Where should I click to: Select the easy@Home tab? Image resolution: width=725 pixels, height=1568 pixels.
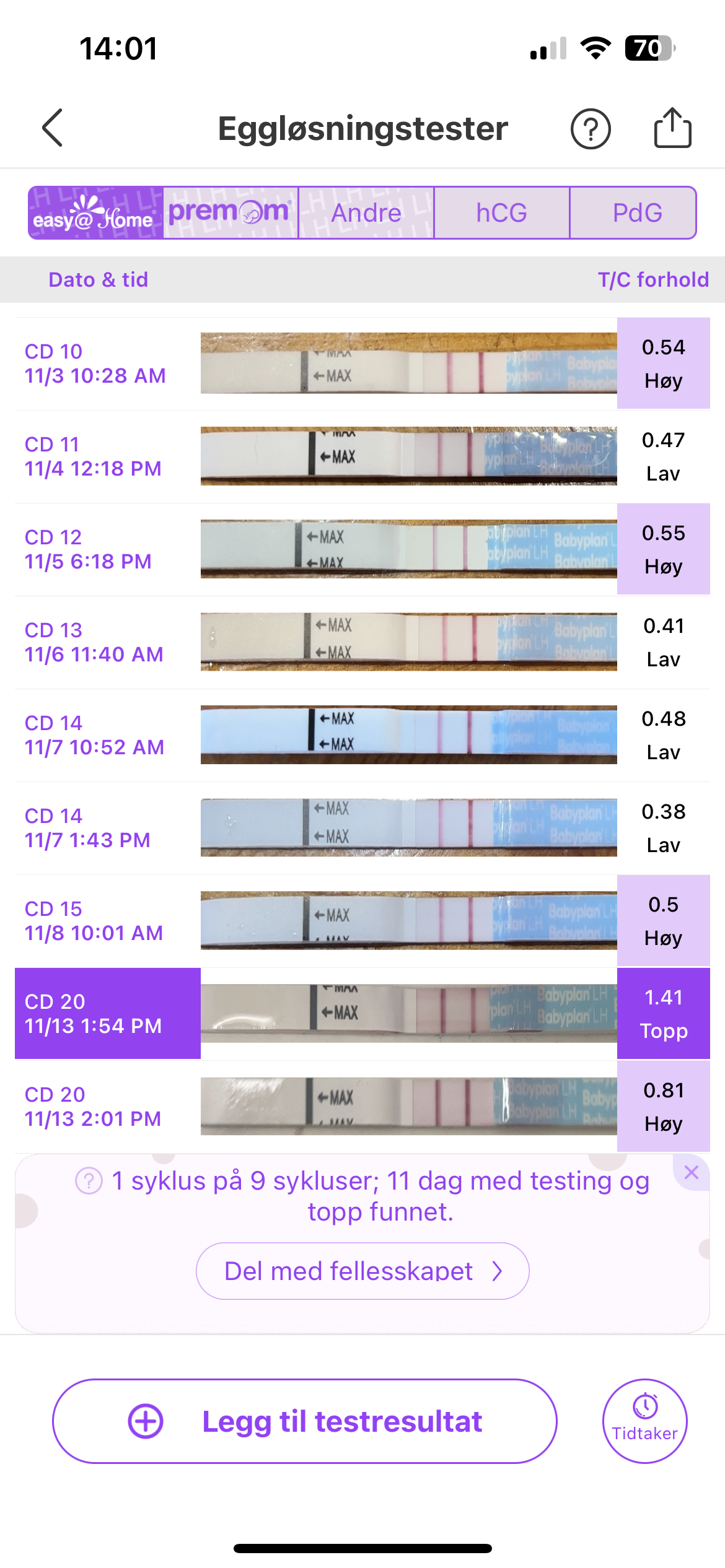[96, 213]
